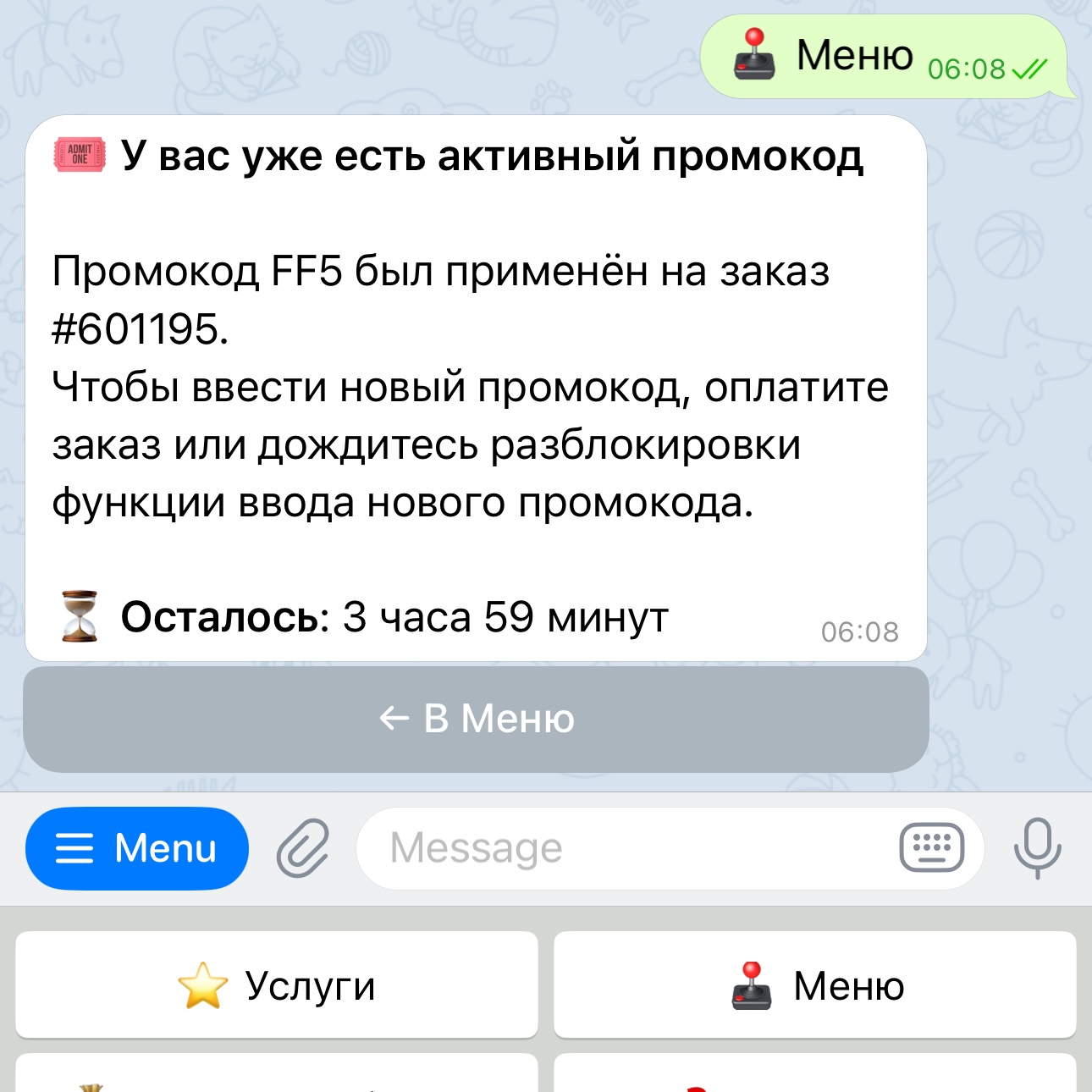The image size is (1092, 1092).
Task: Tap the inline '← В Меню' button
Action: pos(476,719)
